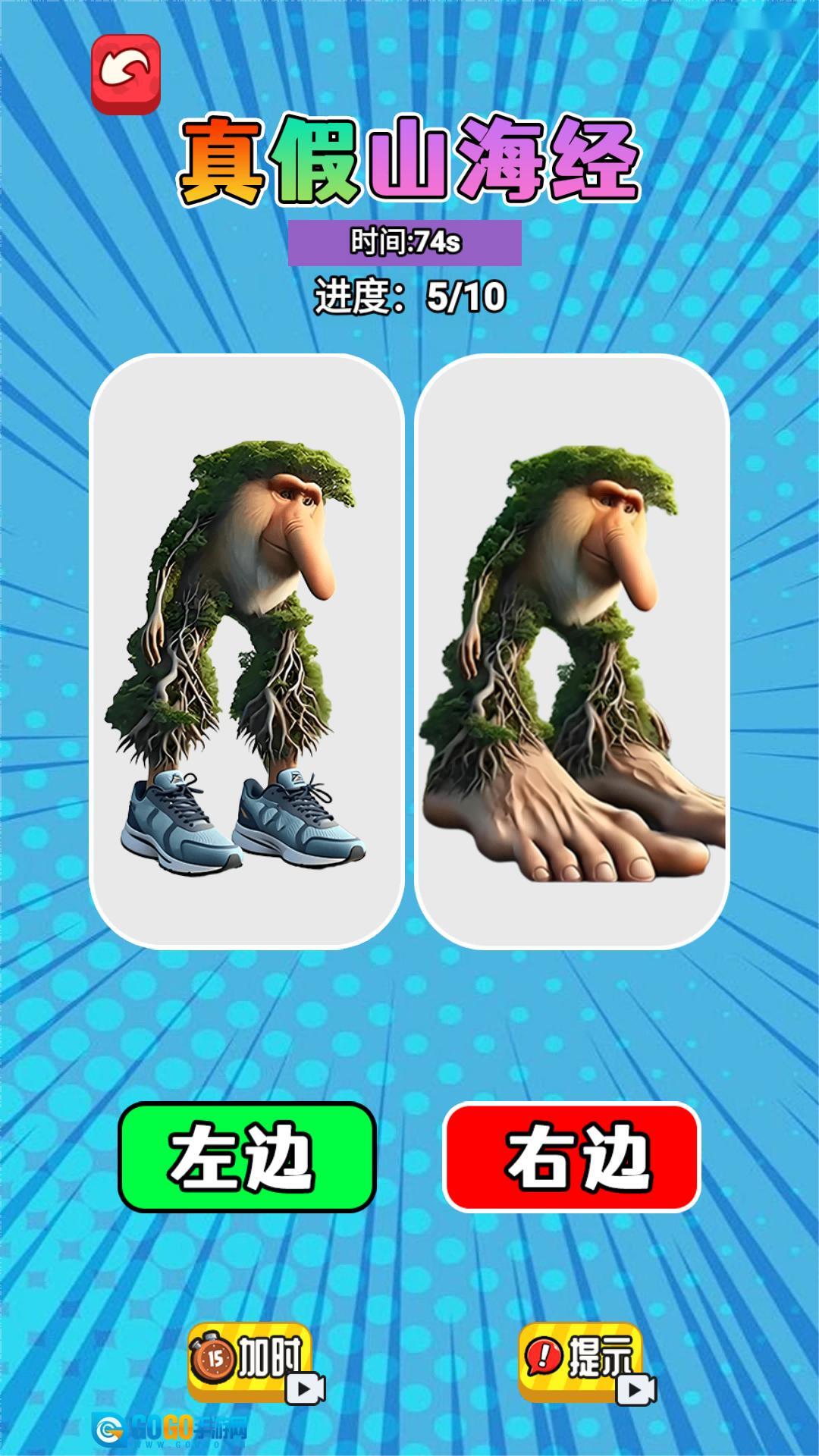Screen dimensions: 819x1456
Task: Tap the red back arrow icon
Action: coord(126,74)
